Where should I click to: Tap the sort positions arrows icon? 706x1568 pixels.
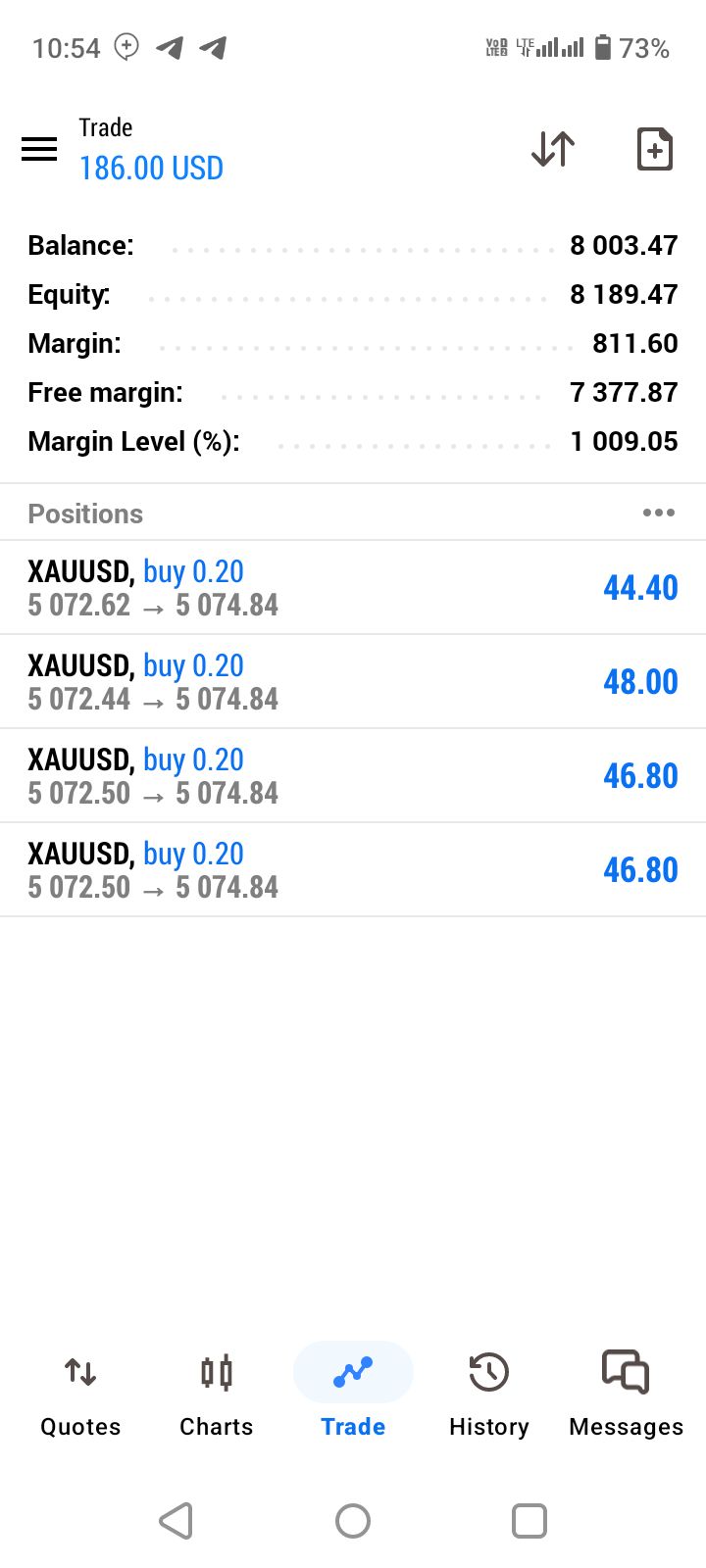point(553,149)
